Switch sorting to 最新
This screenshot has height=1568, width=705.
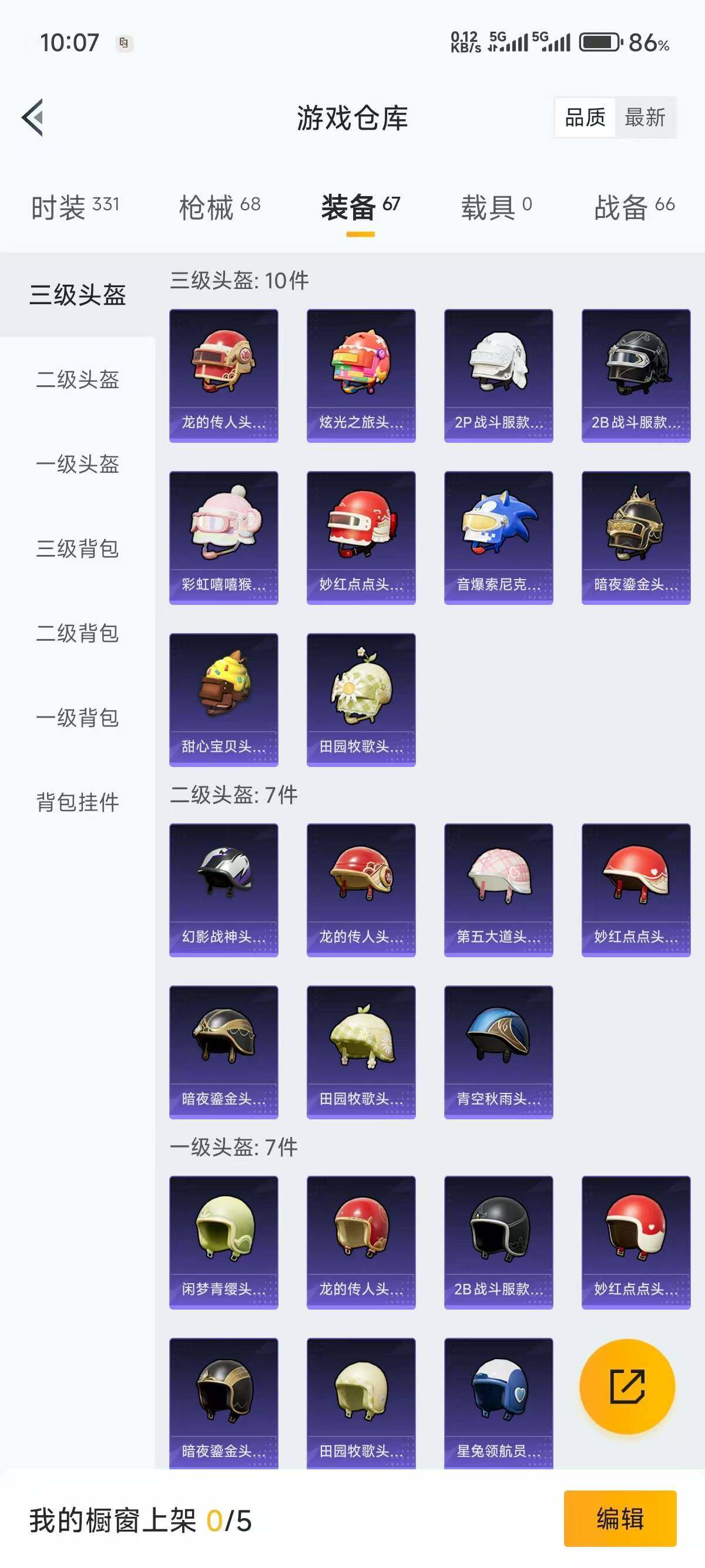646,119
